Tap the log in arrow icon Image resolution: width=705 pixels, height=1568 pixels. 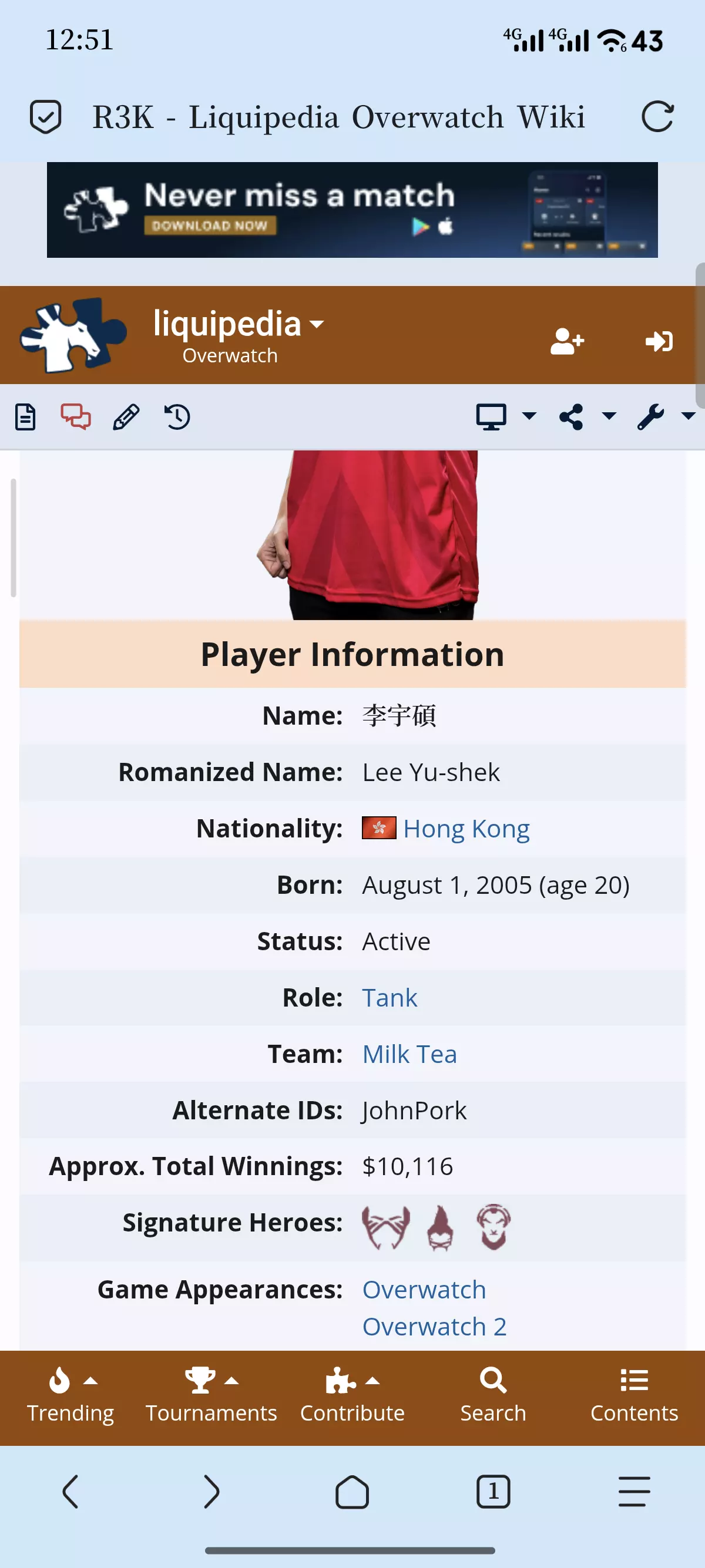pyautogui.click(x=659, y=341)
